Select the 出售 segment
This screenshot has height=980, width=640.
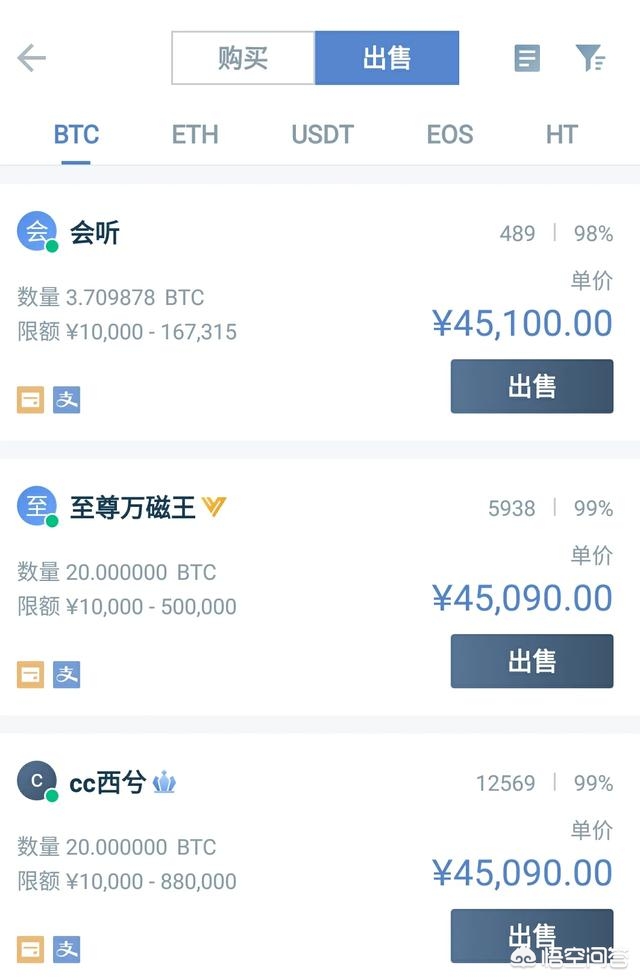point(387,58)
